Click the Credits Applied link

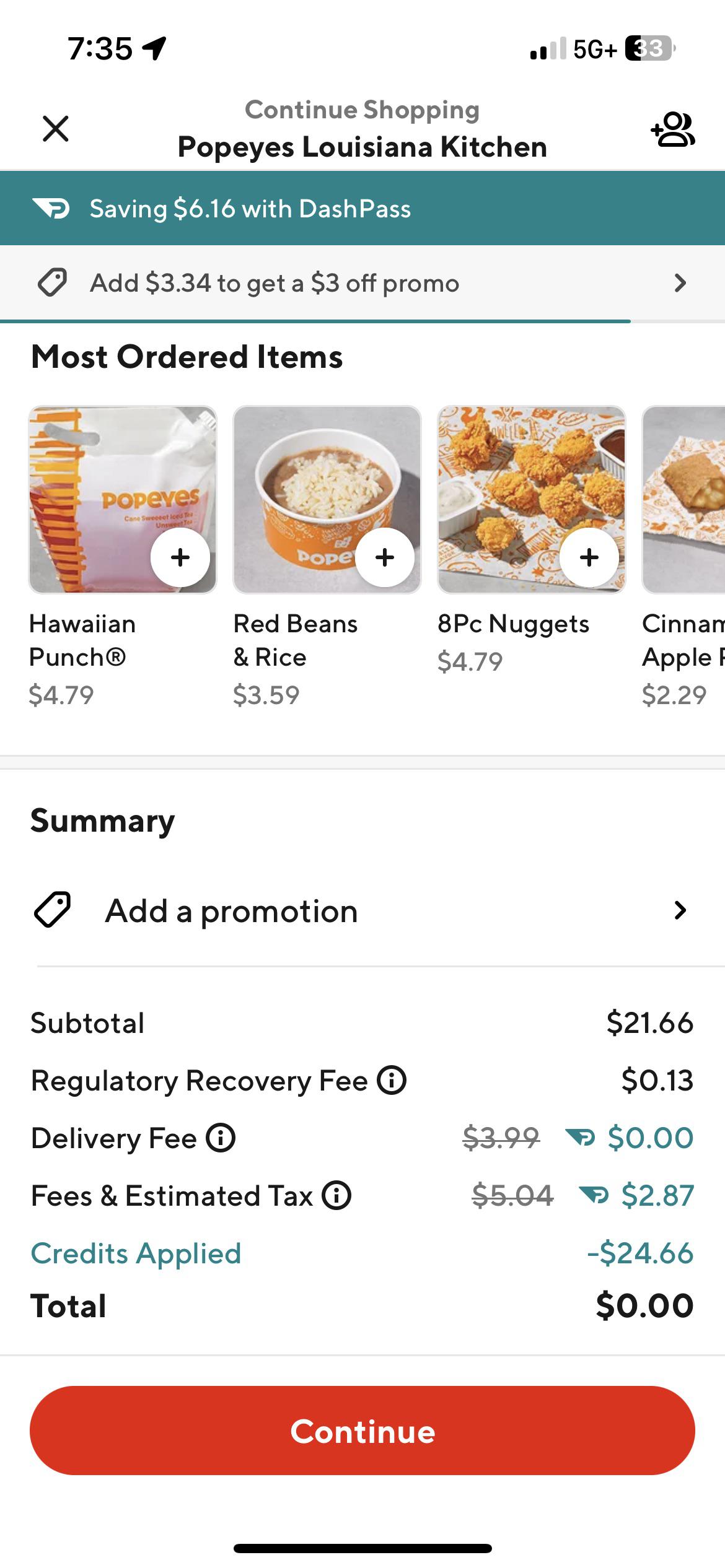[x=136, y=1252]
